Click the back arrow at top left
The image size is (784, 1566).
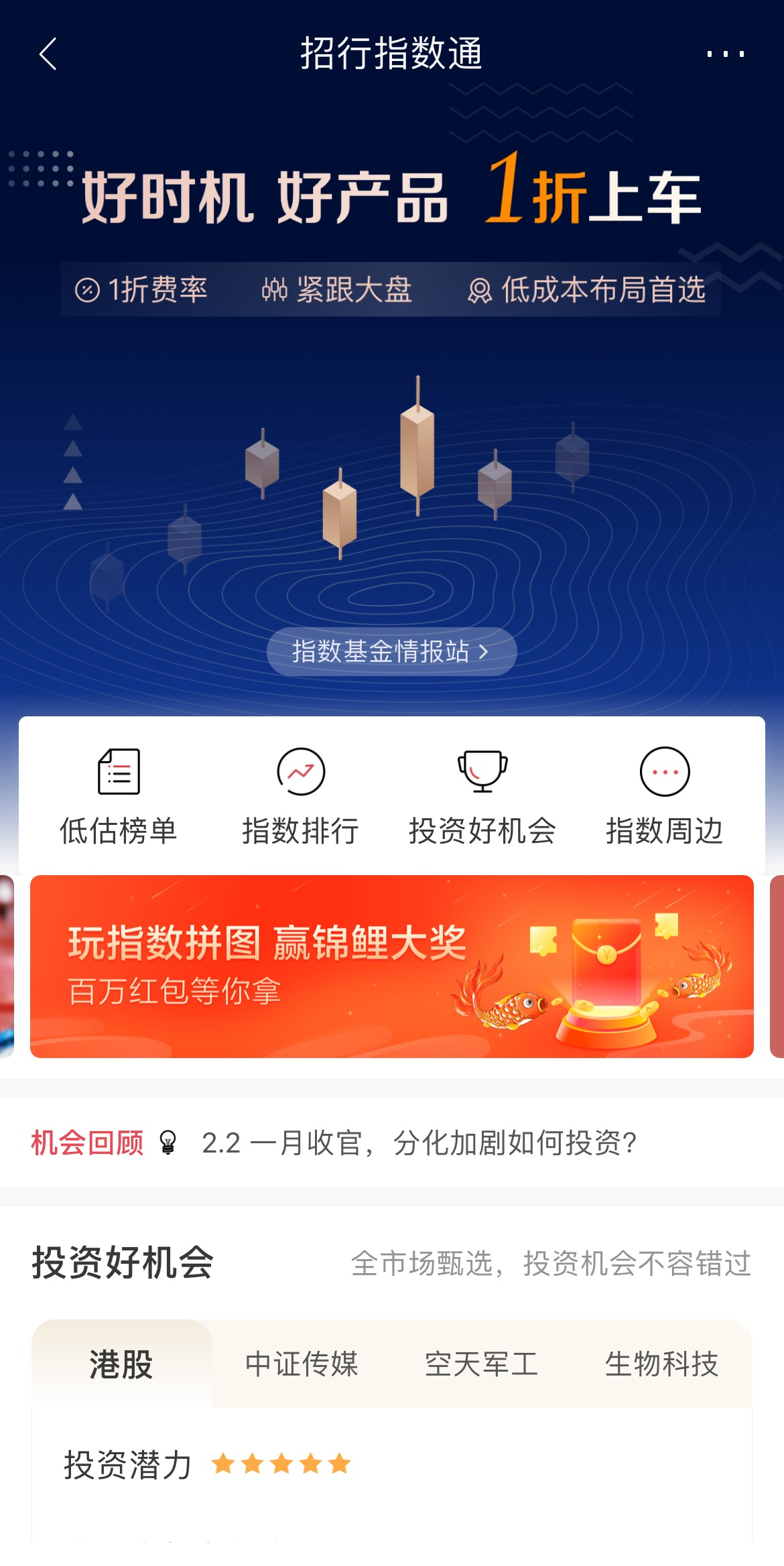(x=47, y=56)
